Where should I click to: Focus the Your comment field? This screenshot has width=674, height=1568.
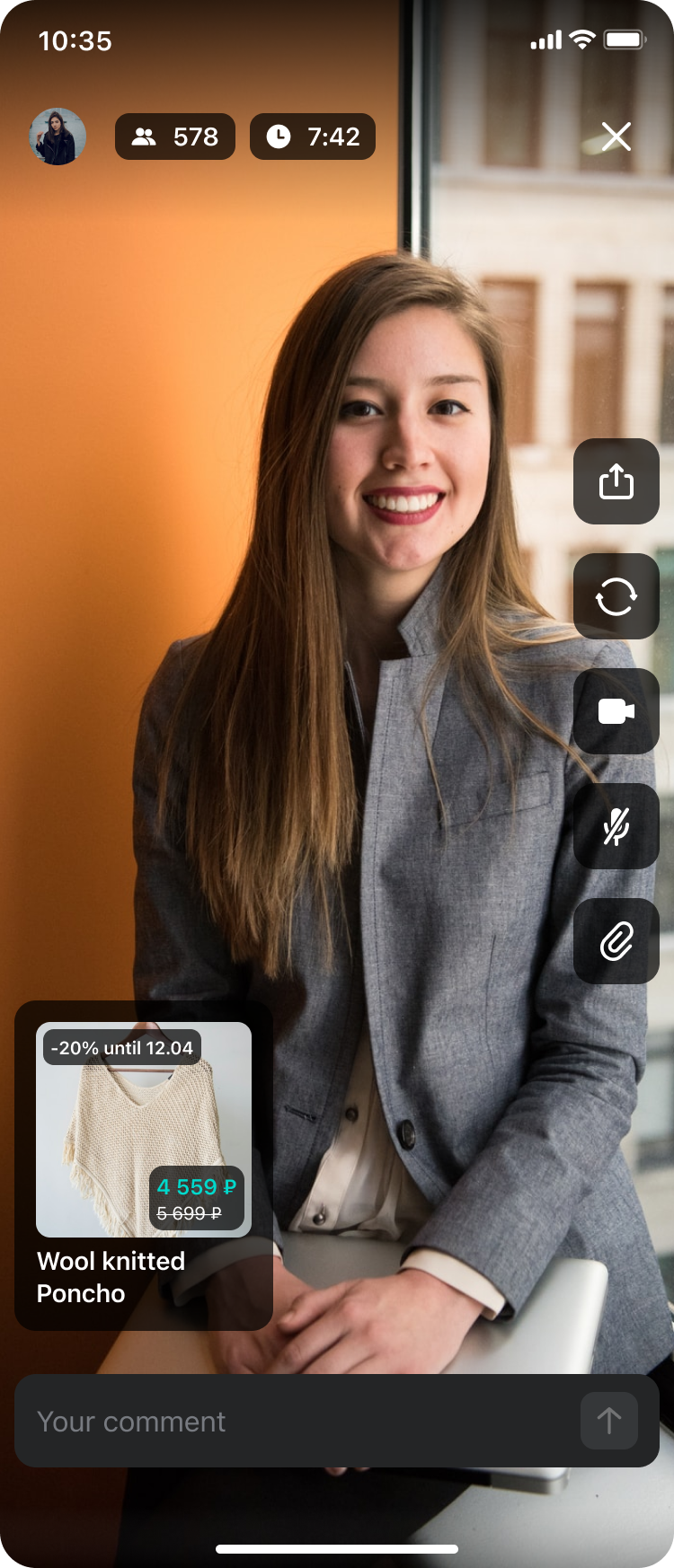[x=297, y=1422]
